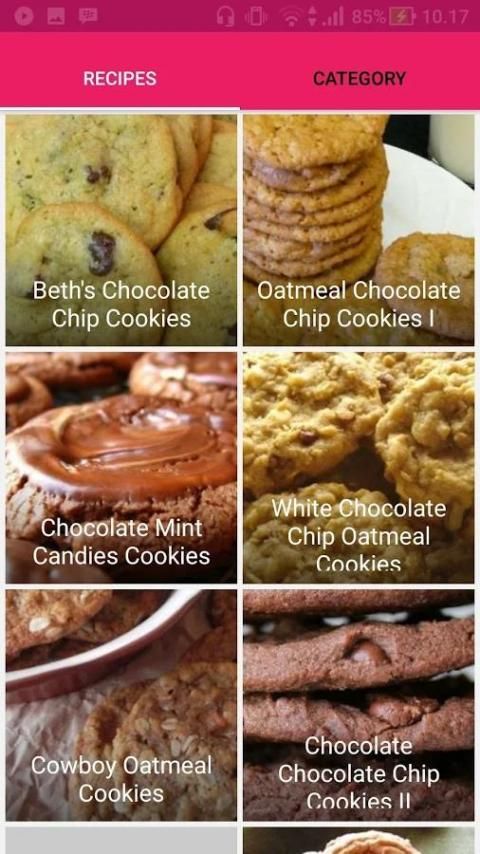
Task: View Chocolate Mint Candies Cookies recipe
Action: (121, 467)
